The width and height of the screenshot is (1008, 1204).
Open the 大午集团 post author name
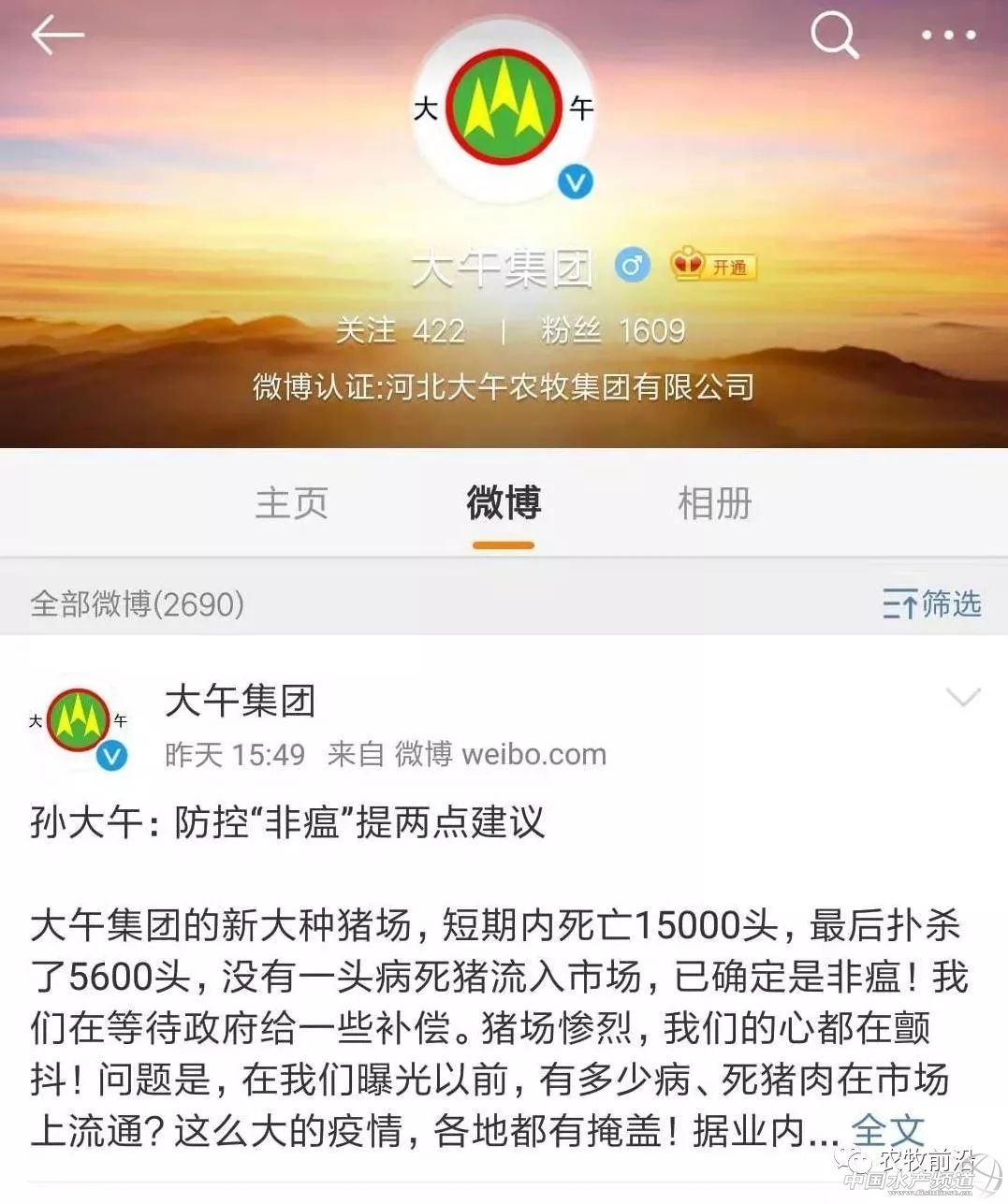[x=241, y=701]
